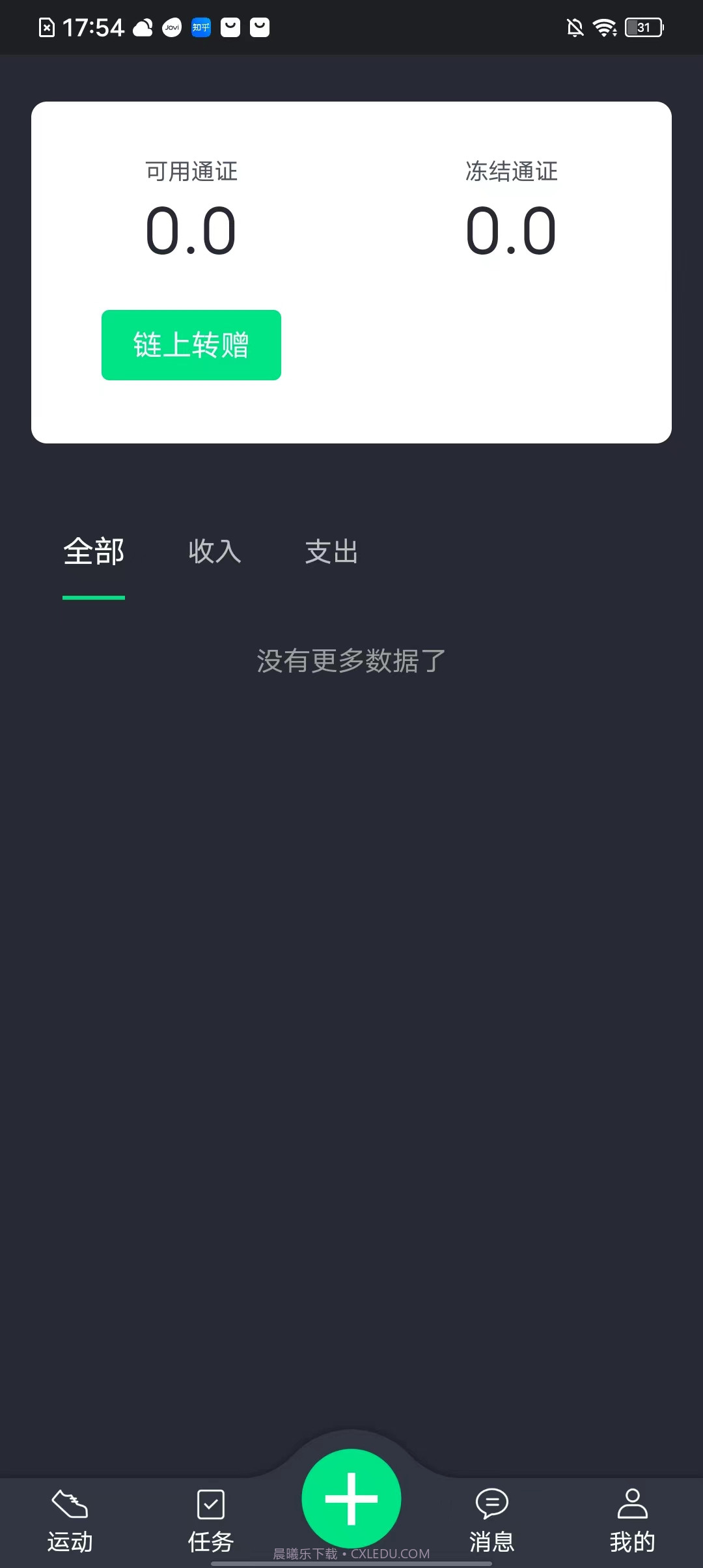Switch to the 收入 tab
The width and height of the screenshot is (703, 1568).
215,552
